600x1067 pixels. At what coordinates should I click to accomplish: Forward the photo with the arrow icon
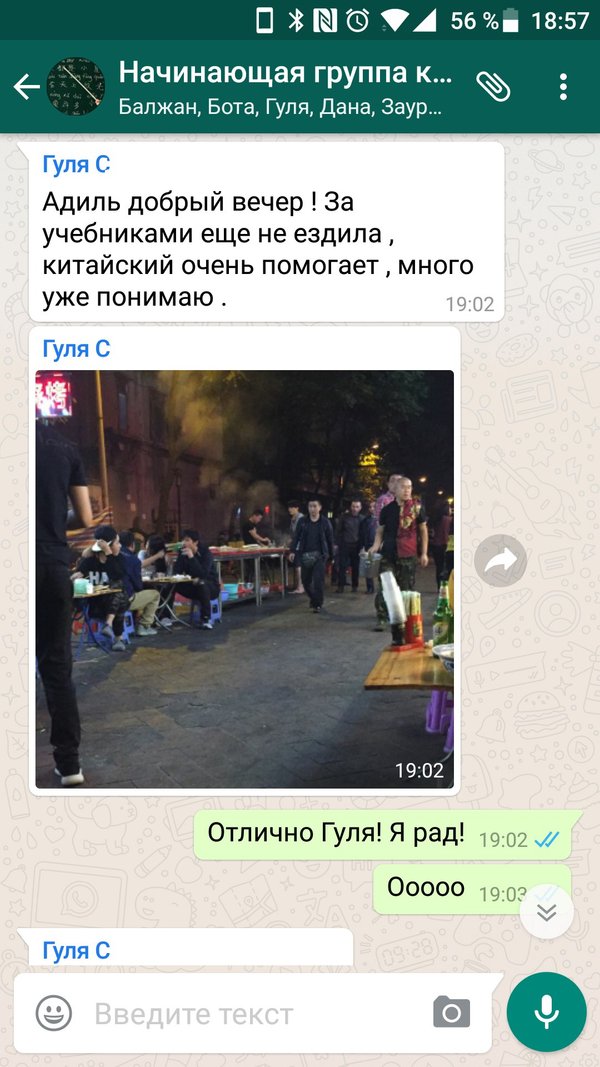(x=500, y=563)
